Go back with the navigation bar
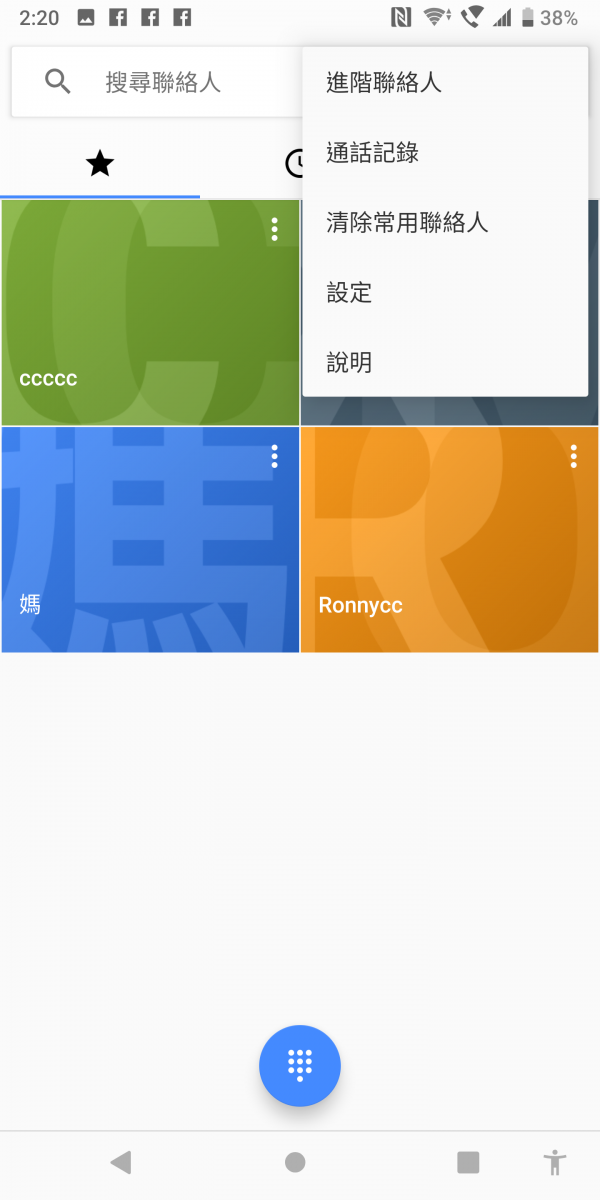 point(121,1162)
